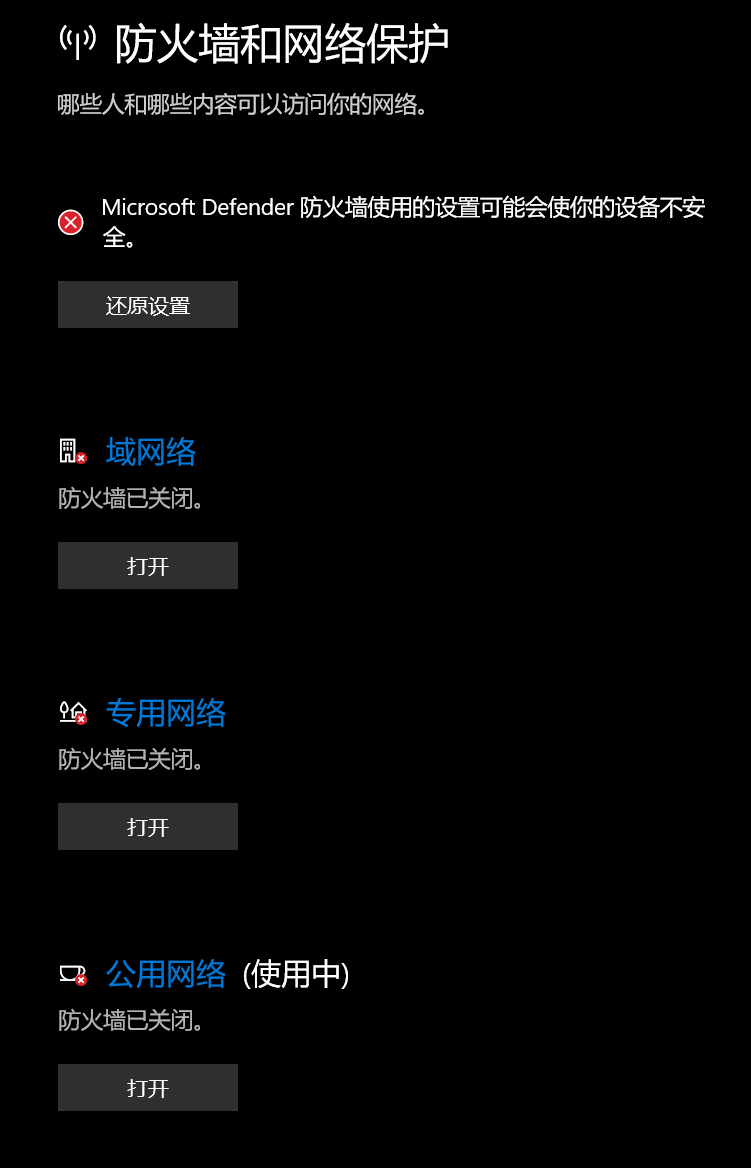The width and height of the screenshot is (751, 1168).
Task: Tap the 还原设置 button
Action: 148,305
